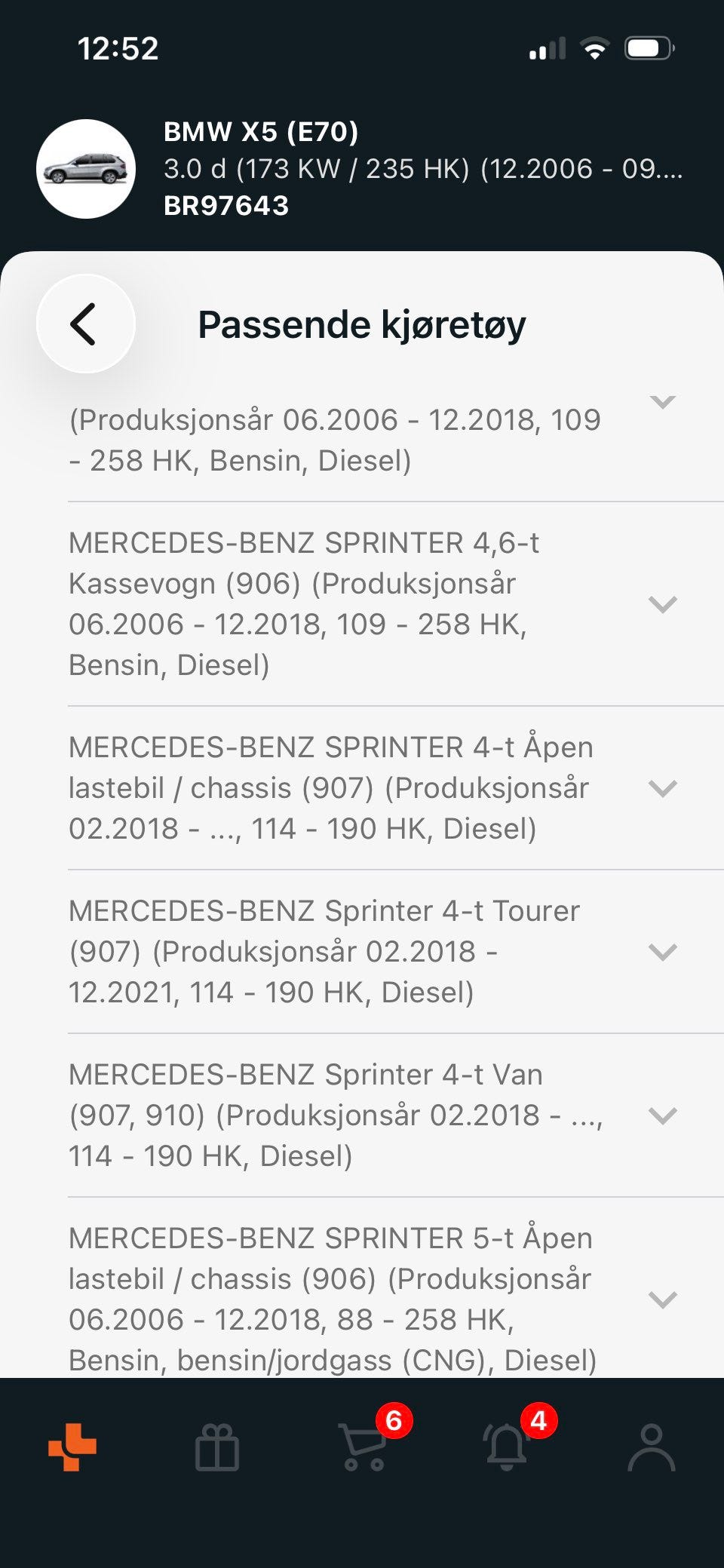Switch to the profile tab

pyautogui.click(x=652, y=1447)
